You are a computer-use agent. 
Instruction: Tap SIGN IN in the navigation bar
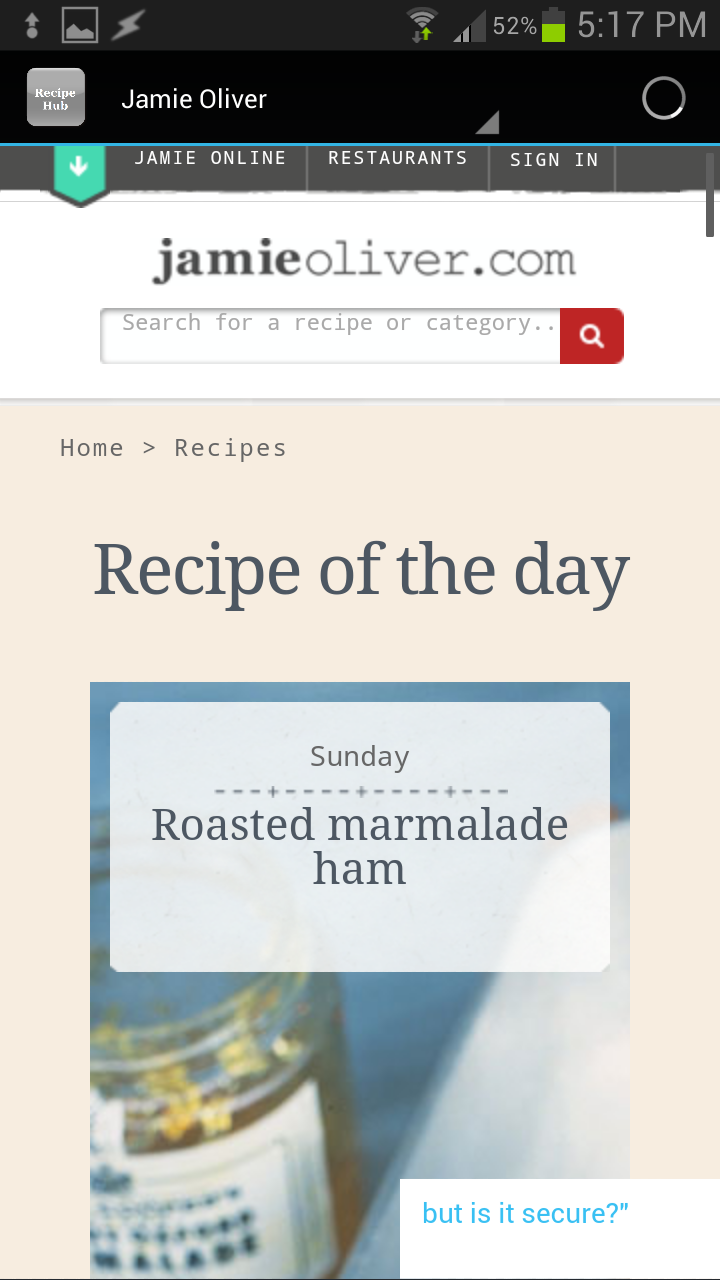(x=553, y=160)
